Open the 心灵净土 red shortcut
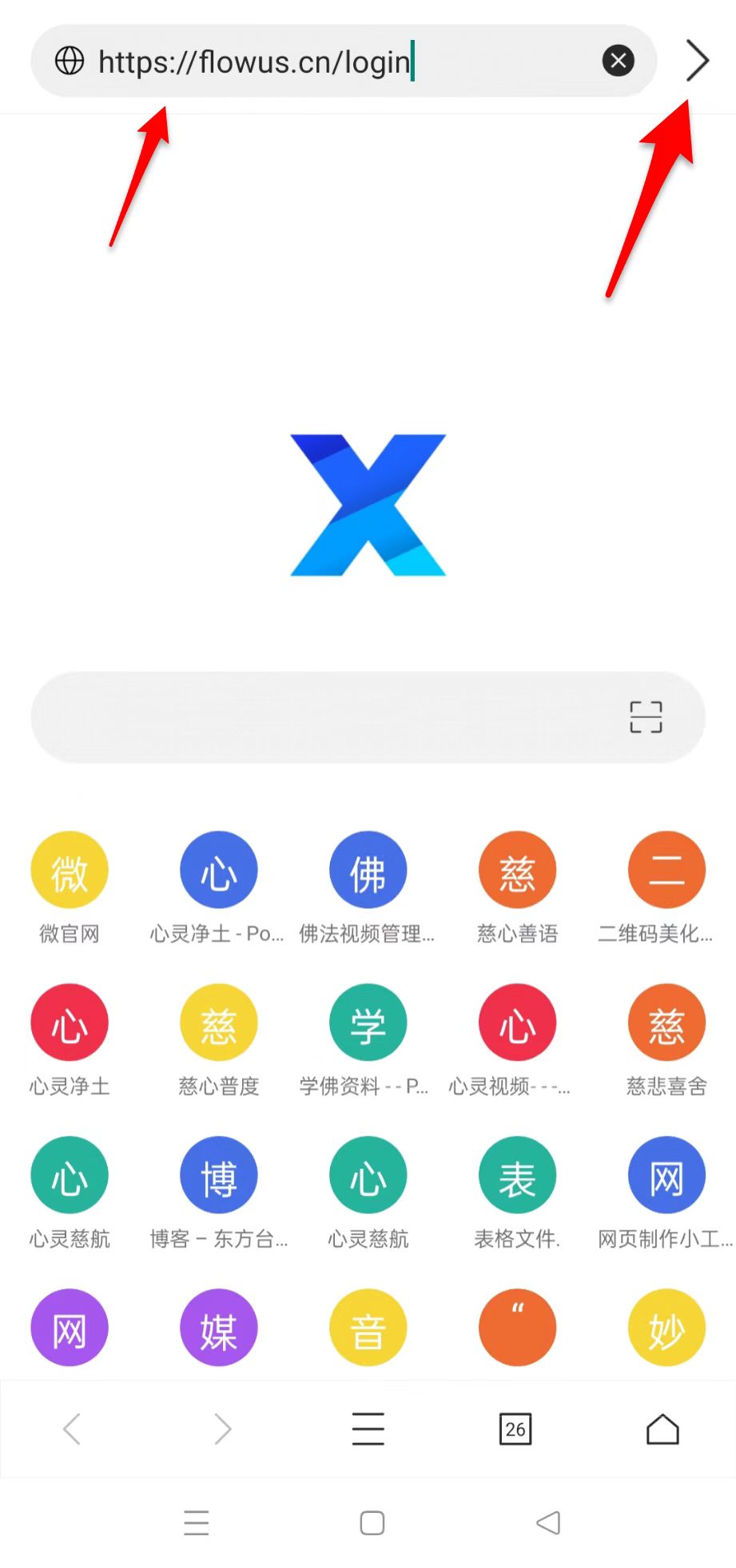Screen dimensions: 736x1568 pos(70,1022)
